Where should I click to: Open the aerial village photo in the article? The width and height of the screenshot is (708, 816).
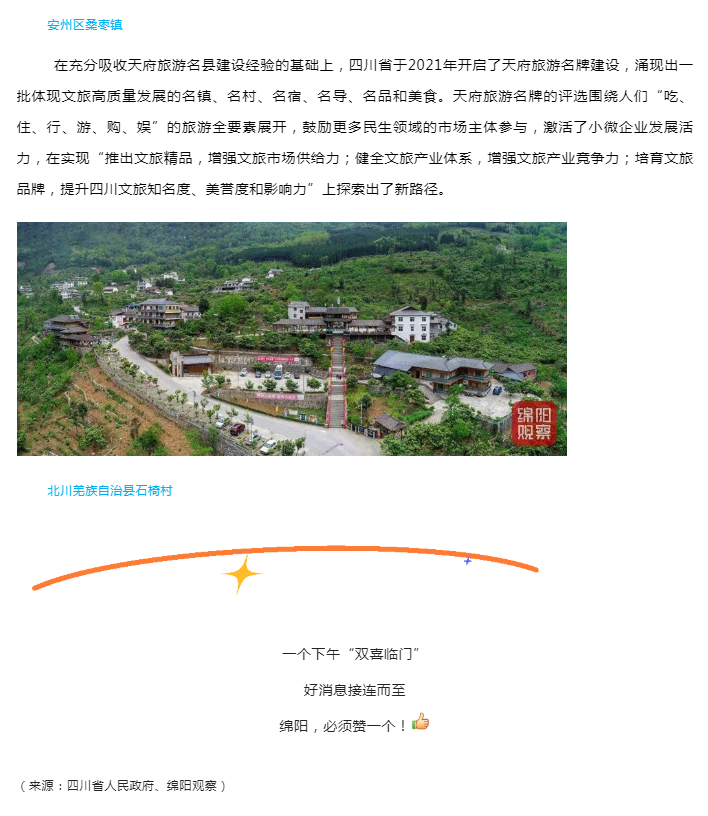click(292, 339)
